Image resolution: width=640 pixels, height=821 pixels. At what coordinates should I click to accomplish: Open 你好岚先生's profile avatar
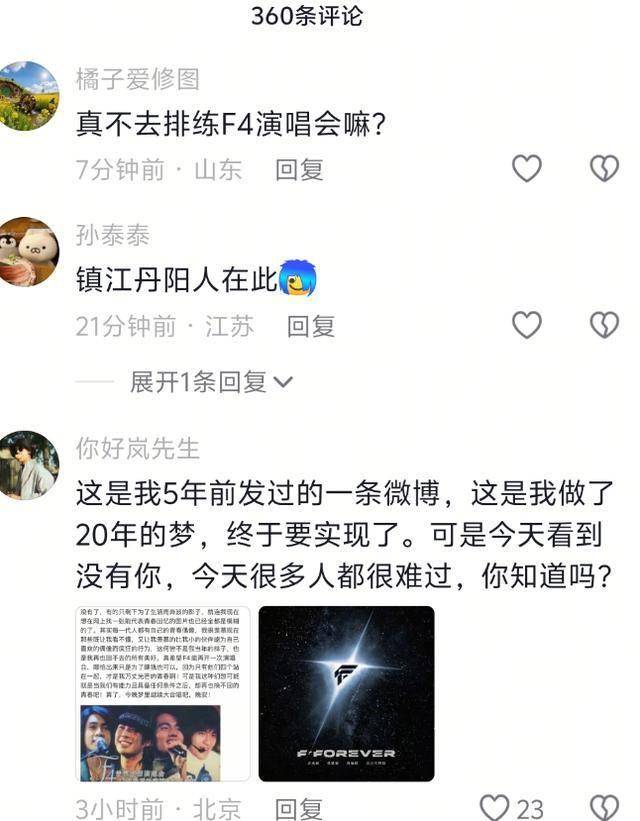(29, 465)
